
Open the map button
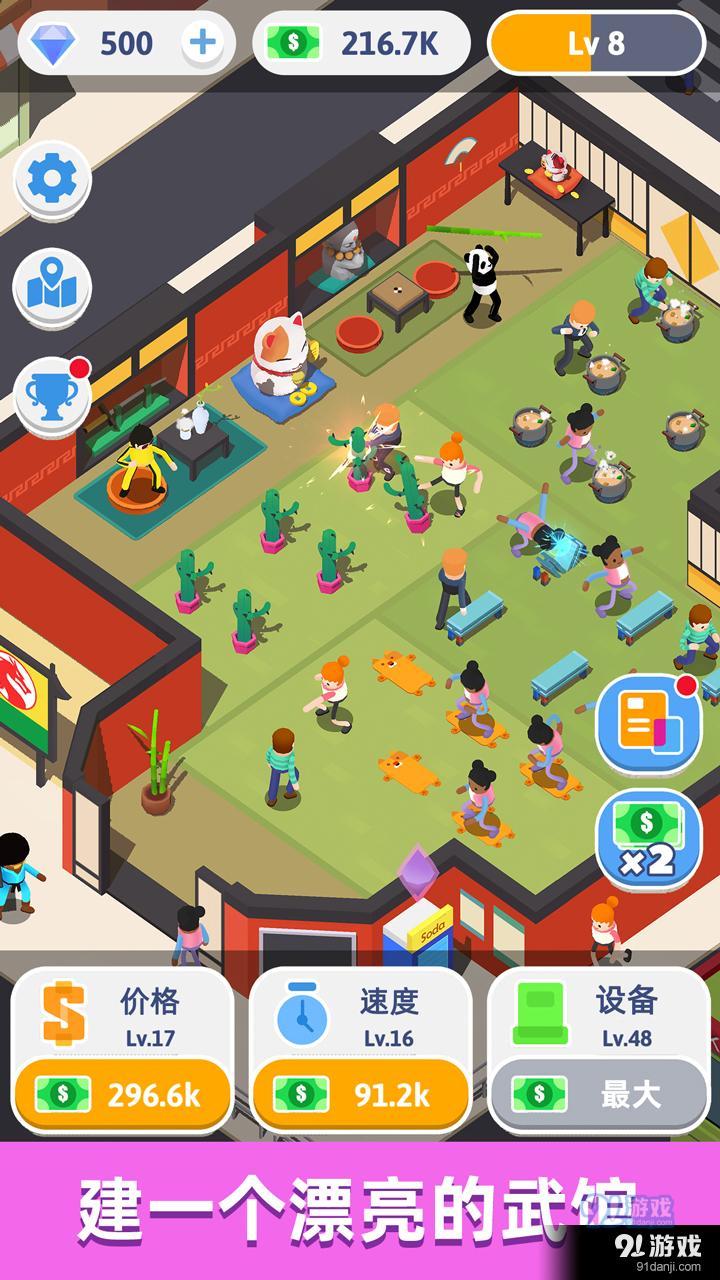(x=52, y=287)
